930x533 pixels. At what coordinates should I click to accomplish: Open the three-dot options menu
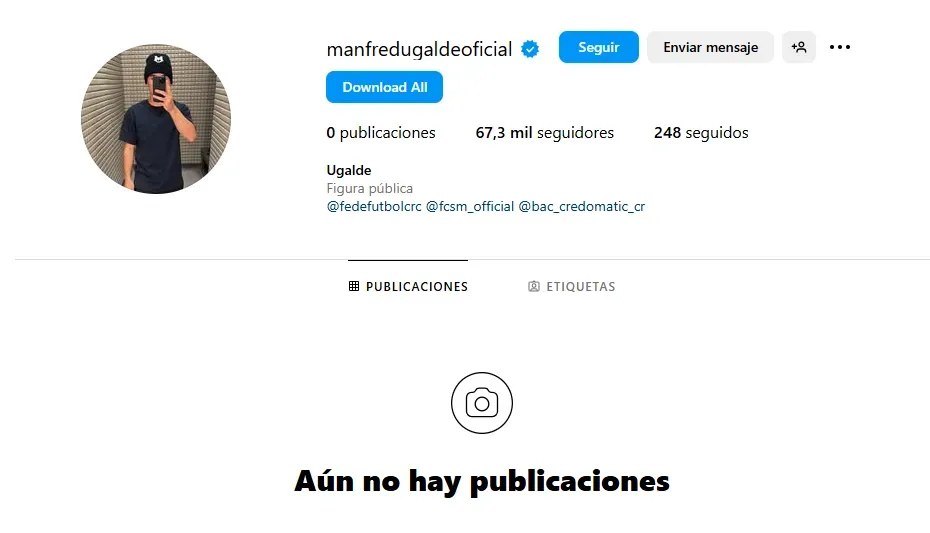tap(840, 47)
